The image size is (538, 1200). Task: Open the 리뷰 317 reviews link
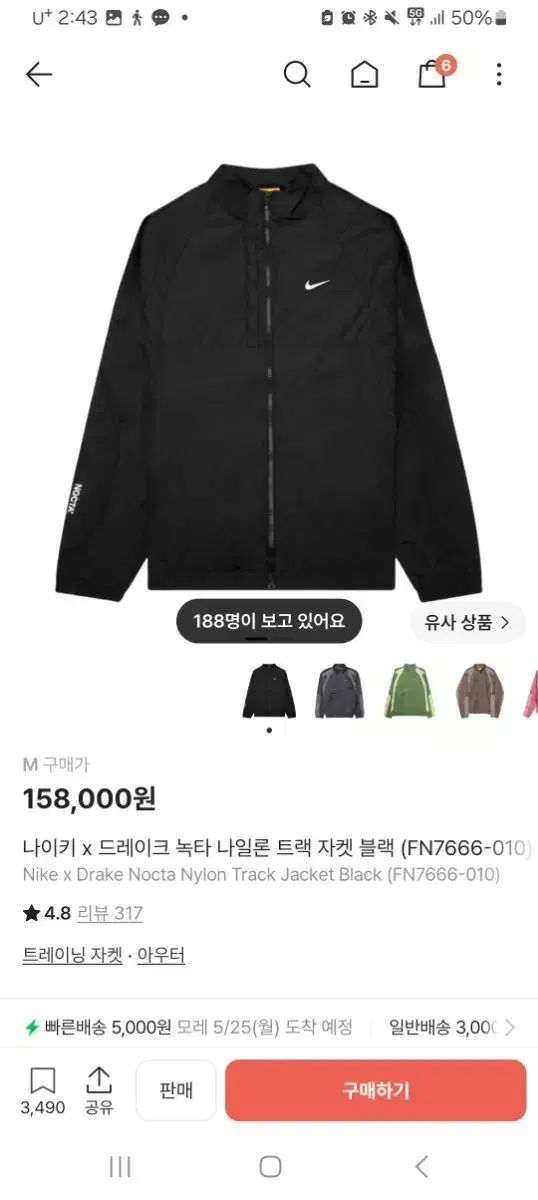click(x=110, y=913)
